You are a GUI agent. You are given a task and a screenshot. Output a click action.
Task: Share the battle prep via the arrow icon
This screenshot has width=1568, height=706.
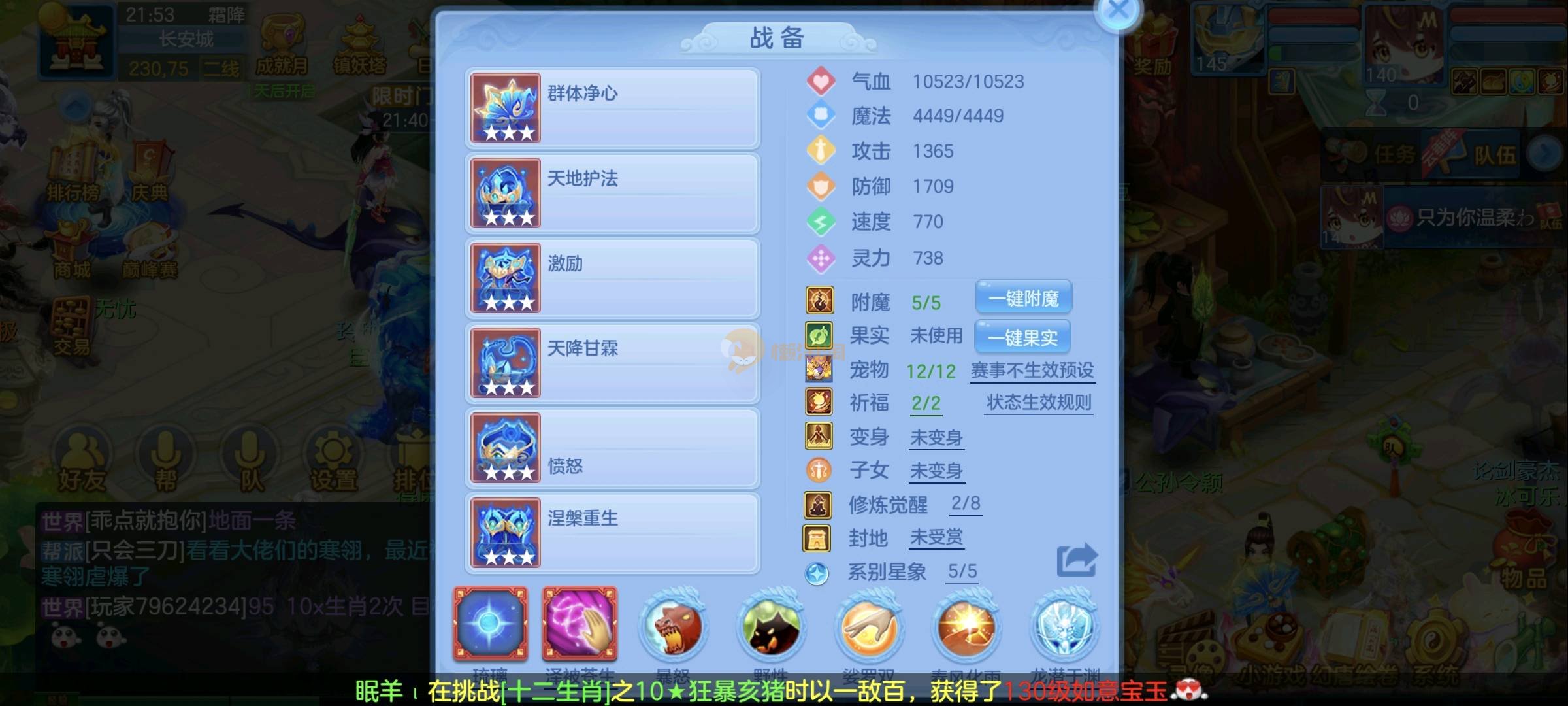[x=1077, y=560]
